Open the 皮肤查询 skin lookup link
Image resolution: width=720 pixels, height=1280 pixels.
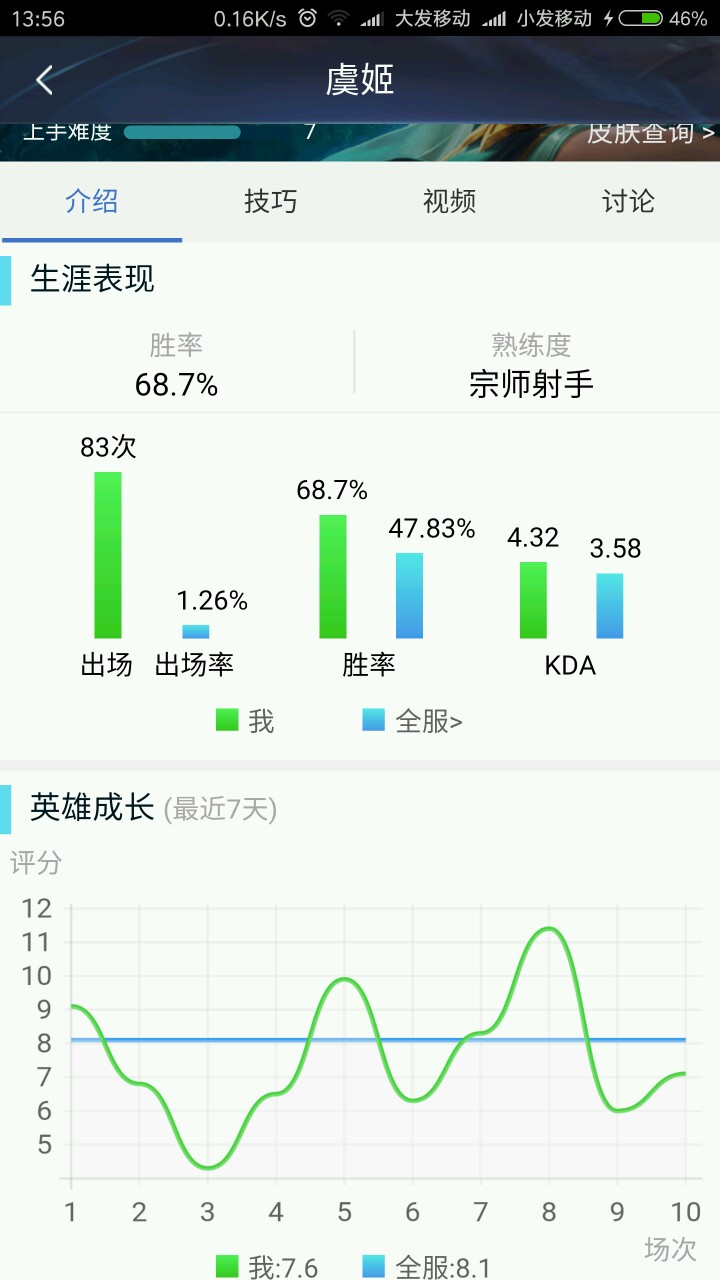(650, 134)
